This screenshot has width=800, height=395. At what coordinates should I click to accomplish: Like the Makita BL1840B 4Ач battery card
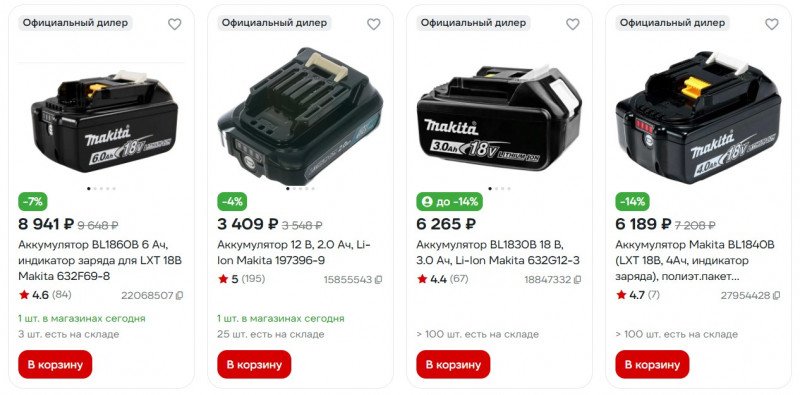pyautogui.click(x=771, y=24)
